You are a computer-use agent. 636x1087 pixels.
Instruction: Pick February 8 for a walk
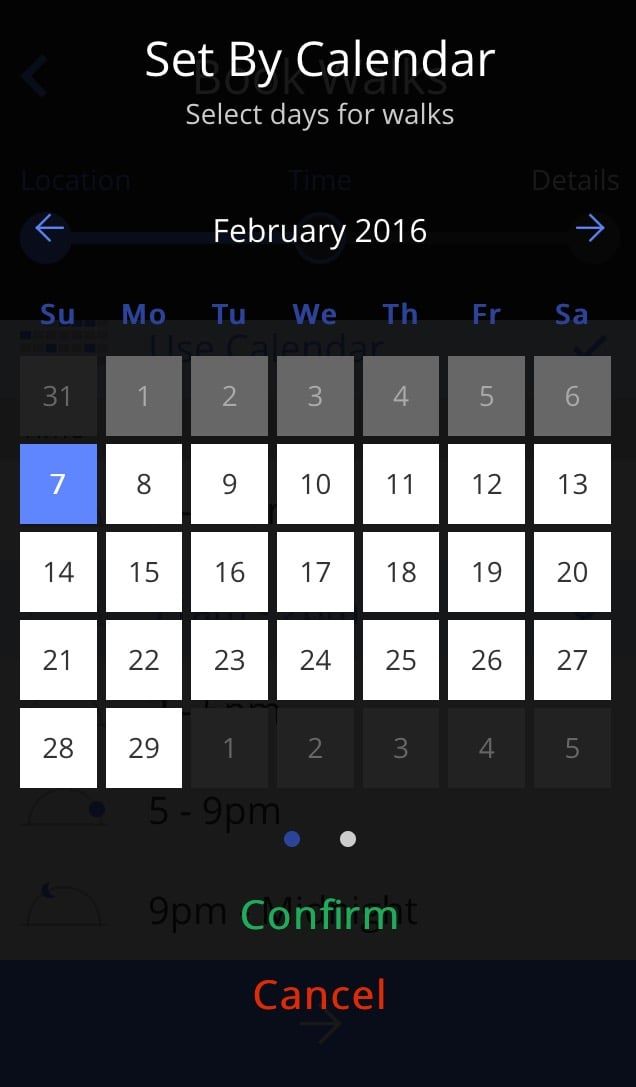tap(144, 484)
